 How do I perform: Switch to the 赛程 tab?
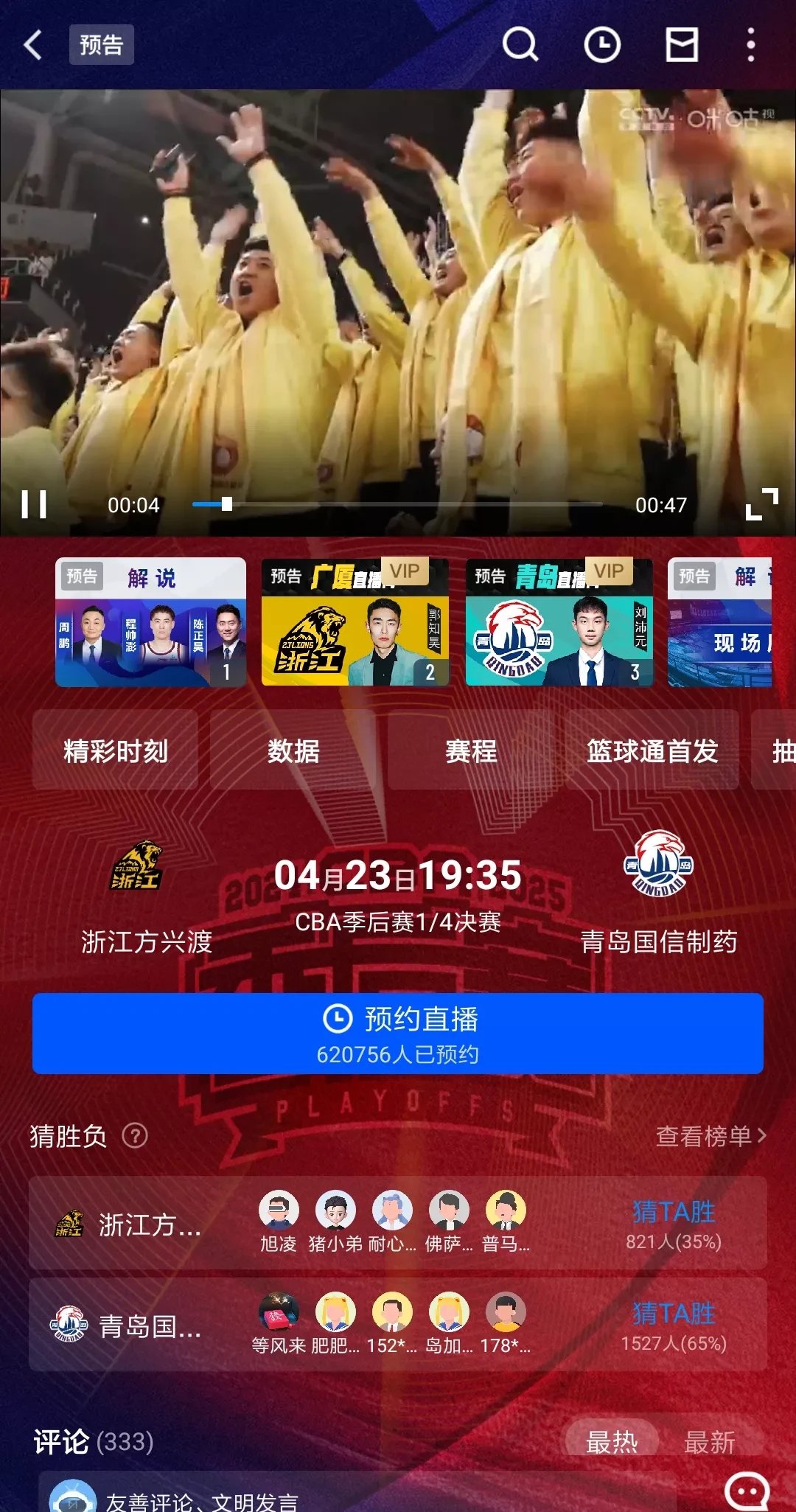[470, 752]
